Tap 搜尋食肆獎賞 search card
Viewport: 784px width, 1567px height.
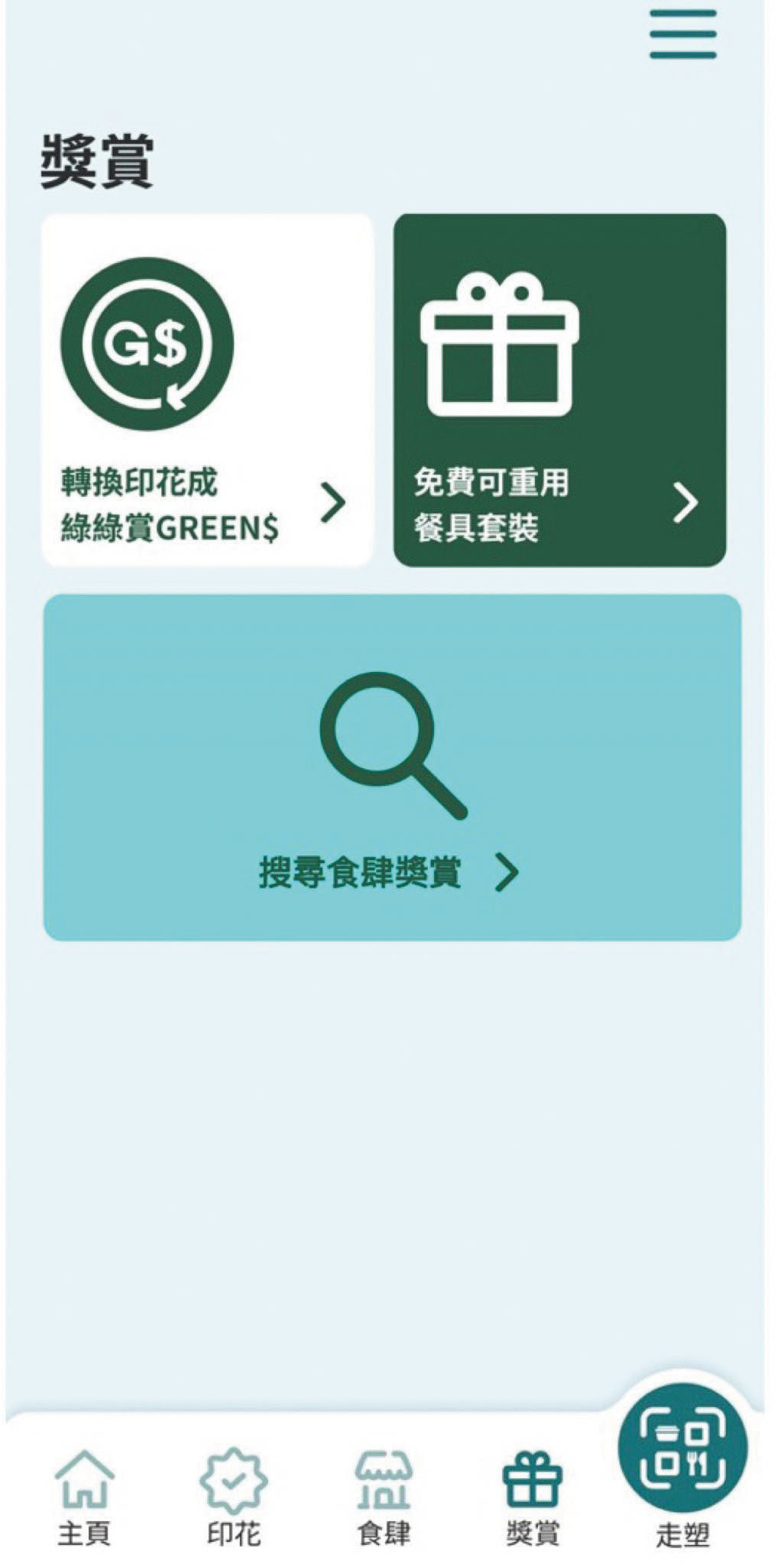tap(392, 767)
